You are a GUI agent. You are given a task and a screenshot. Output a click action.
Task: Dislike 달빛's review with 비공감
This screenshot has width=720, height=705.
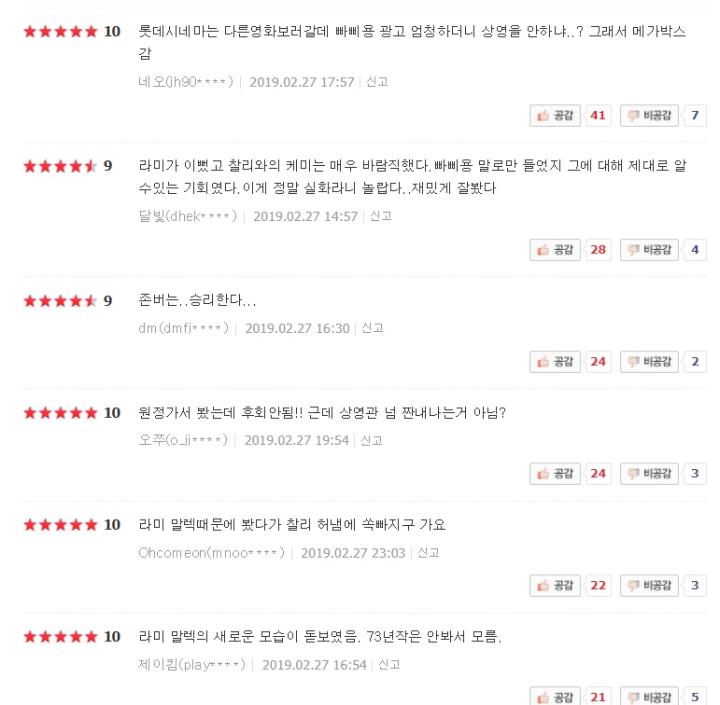coord(649,250)
